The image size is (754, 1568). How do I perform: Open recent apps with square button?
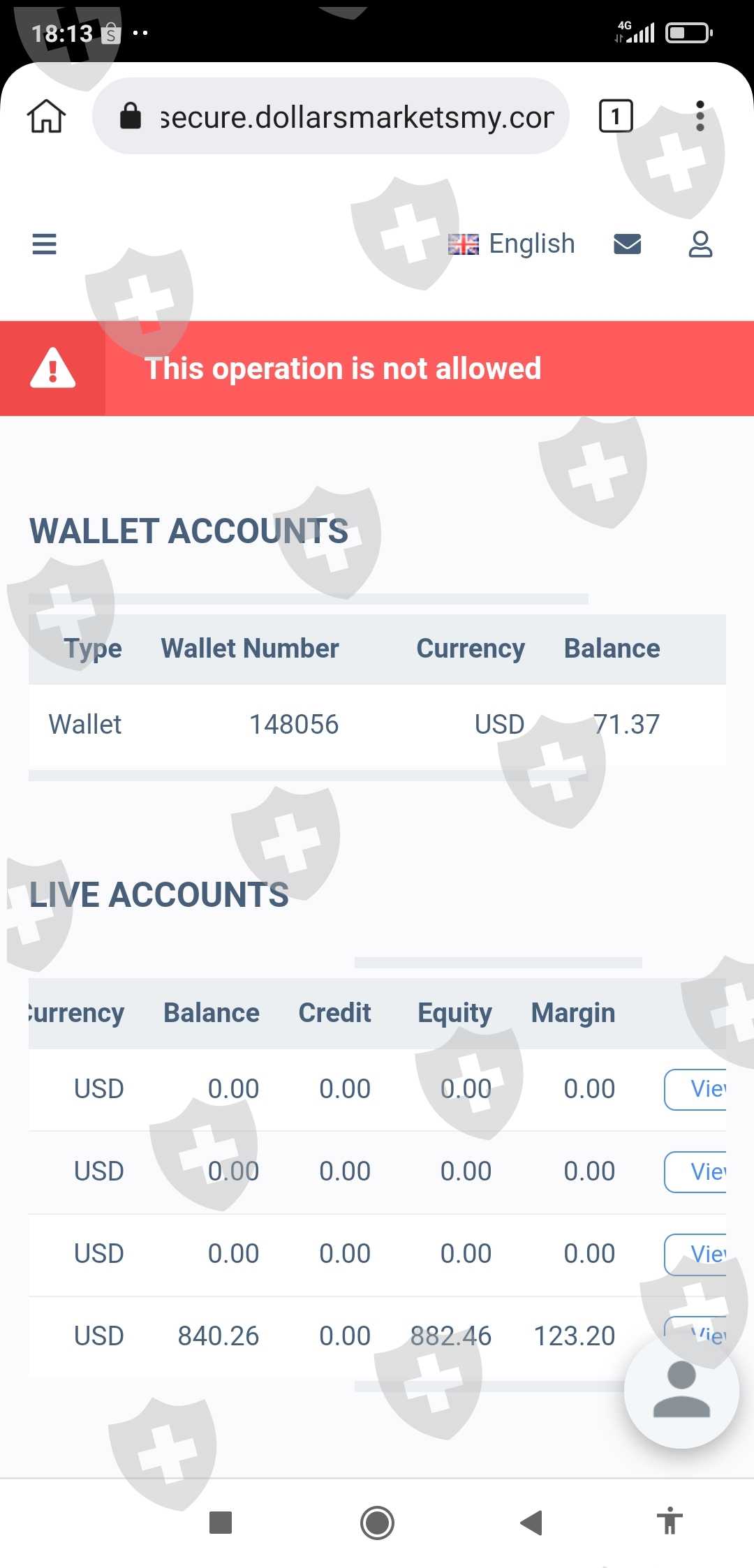(221, 1523)
